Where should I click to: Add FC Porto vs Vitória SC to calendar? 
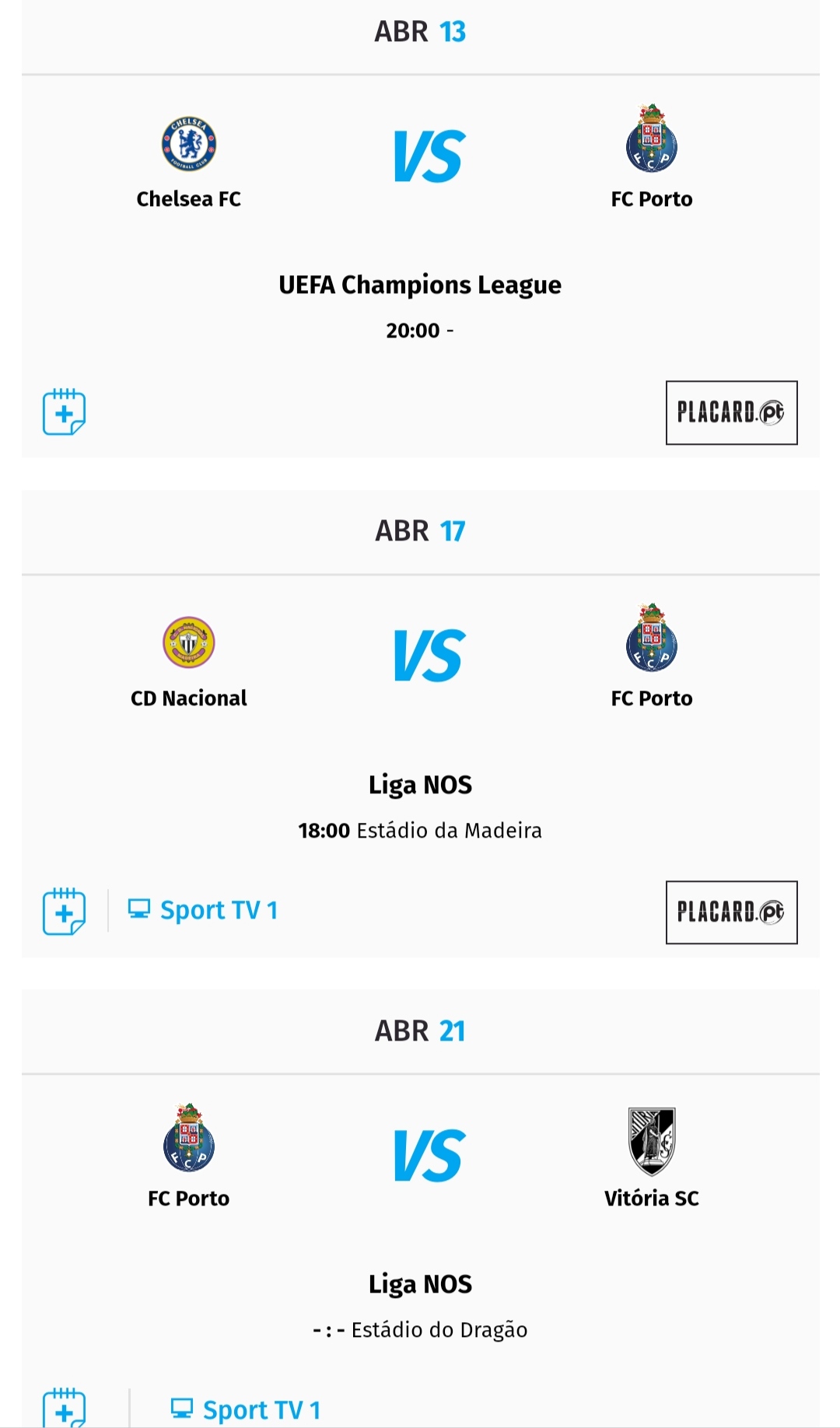[64, 1409]
